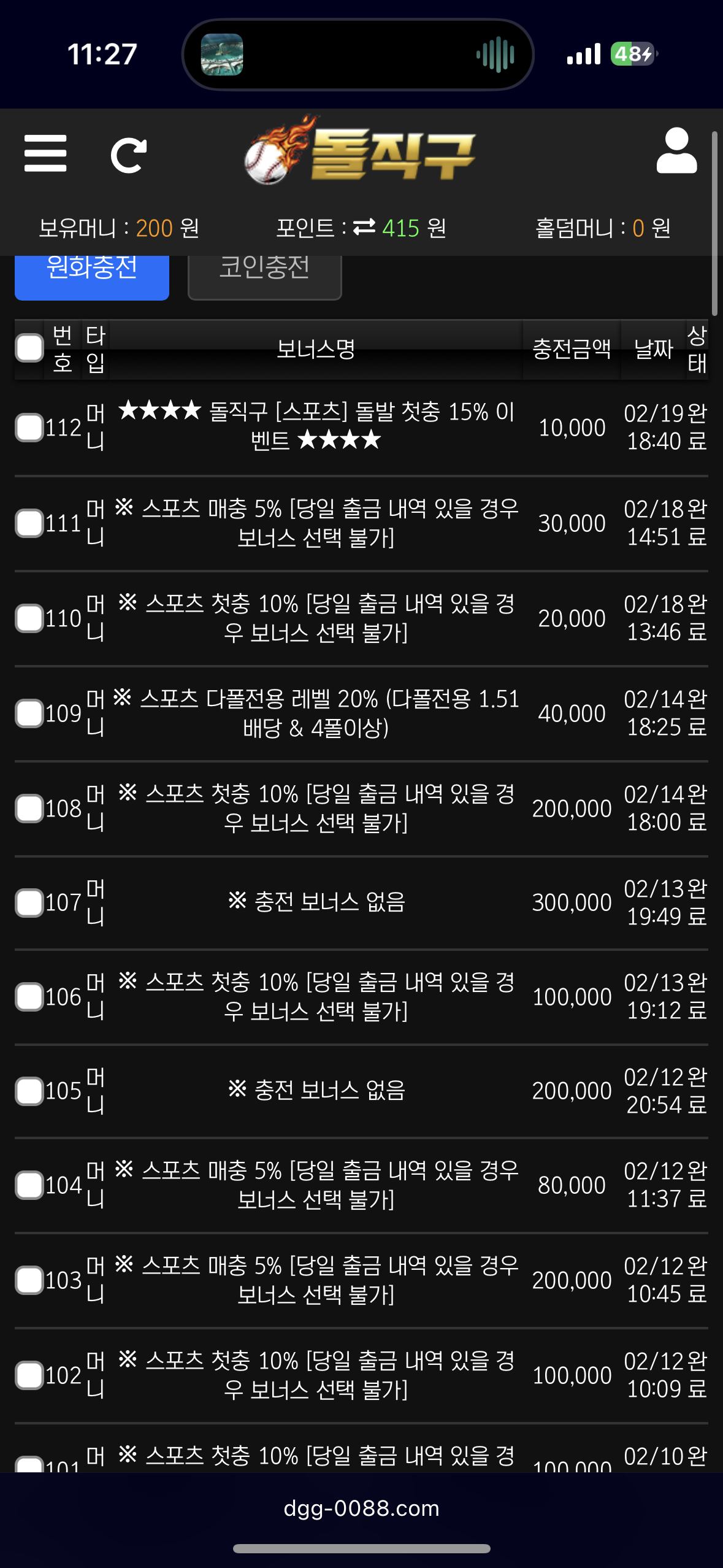Check the box for entry 108
The image size is (723, 1568).
29,809
